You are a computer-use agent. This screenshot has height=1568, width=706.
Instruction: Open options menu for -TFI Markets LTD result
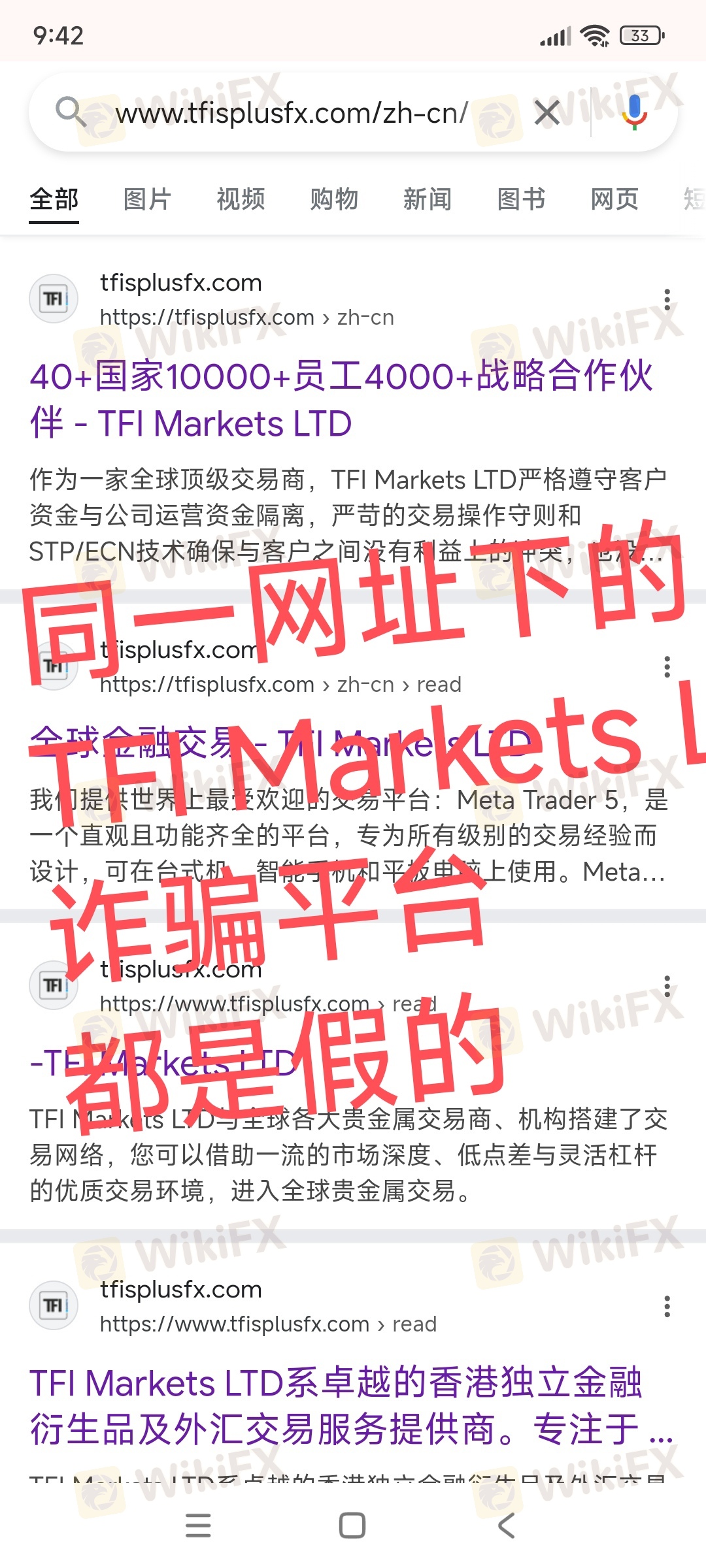click(x=667, y=987)
